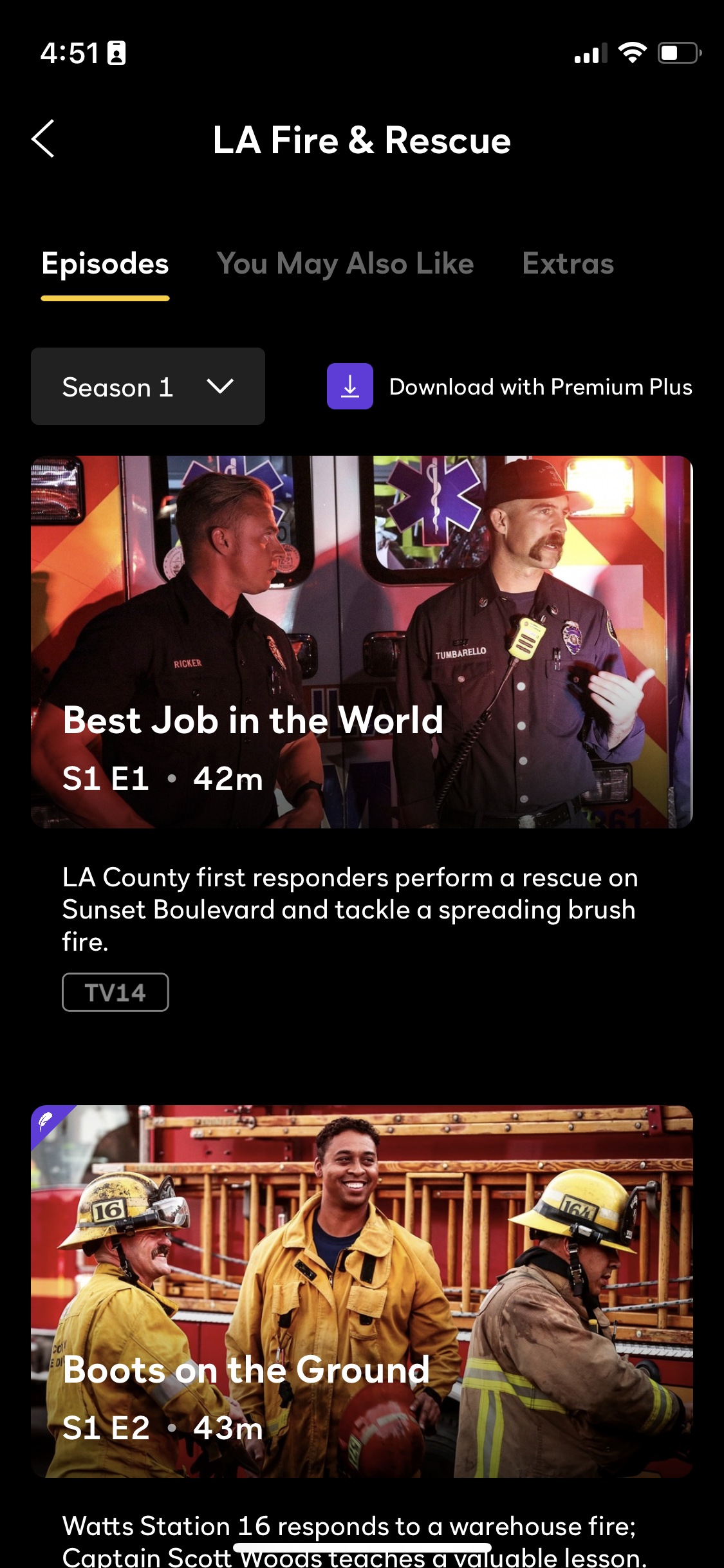Open the Extras tab

[568, 264]
